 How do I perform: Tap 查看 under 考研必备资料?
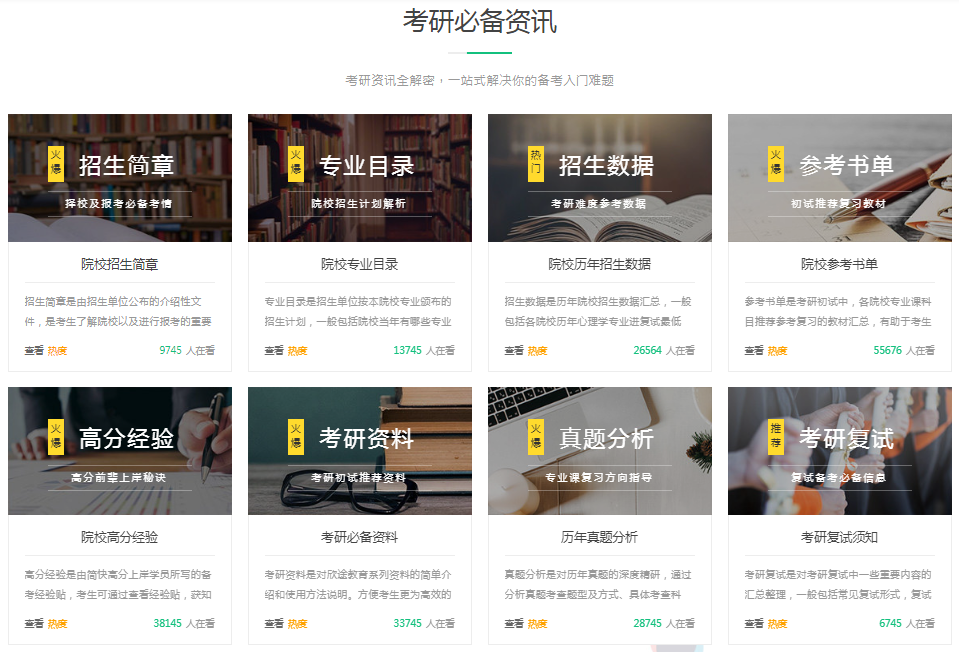pos(274,624)
